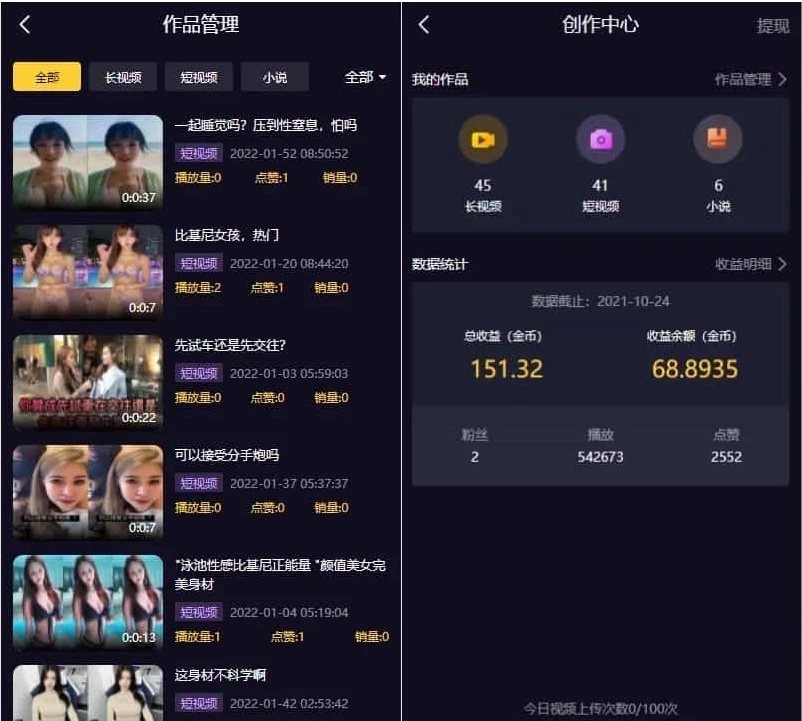802x721 pixels.
Task: Open the video 一起睡觉吗？压到性窒息，怕吗
Action: [x=88, y=161]
